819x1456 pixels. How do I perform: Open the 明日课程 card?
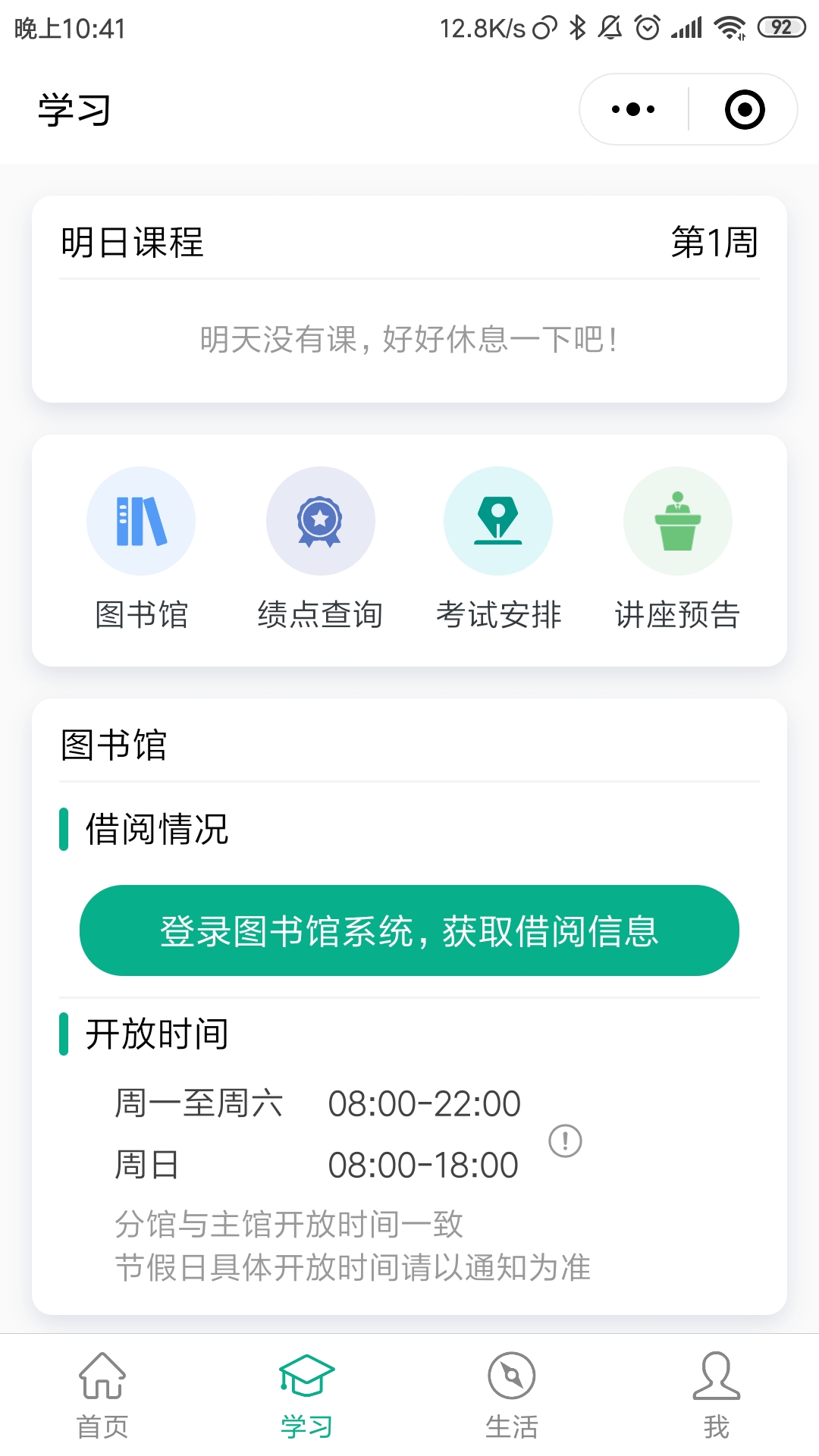click(409, 299)
